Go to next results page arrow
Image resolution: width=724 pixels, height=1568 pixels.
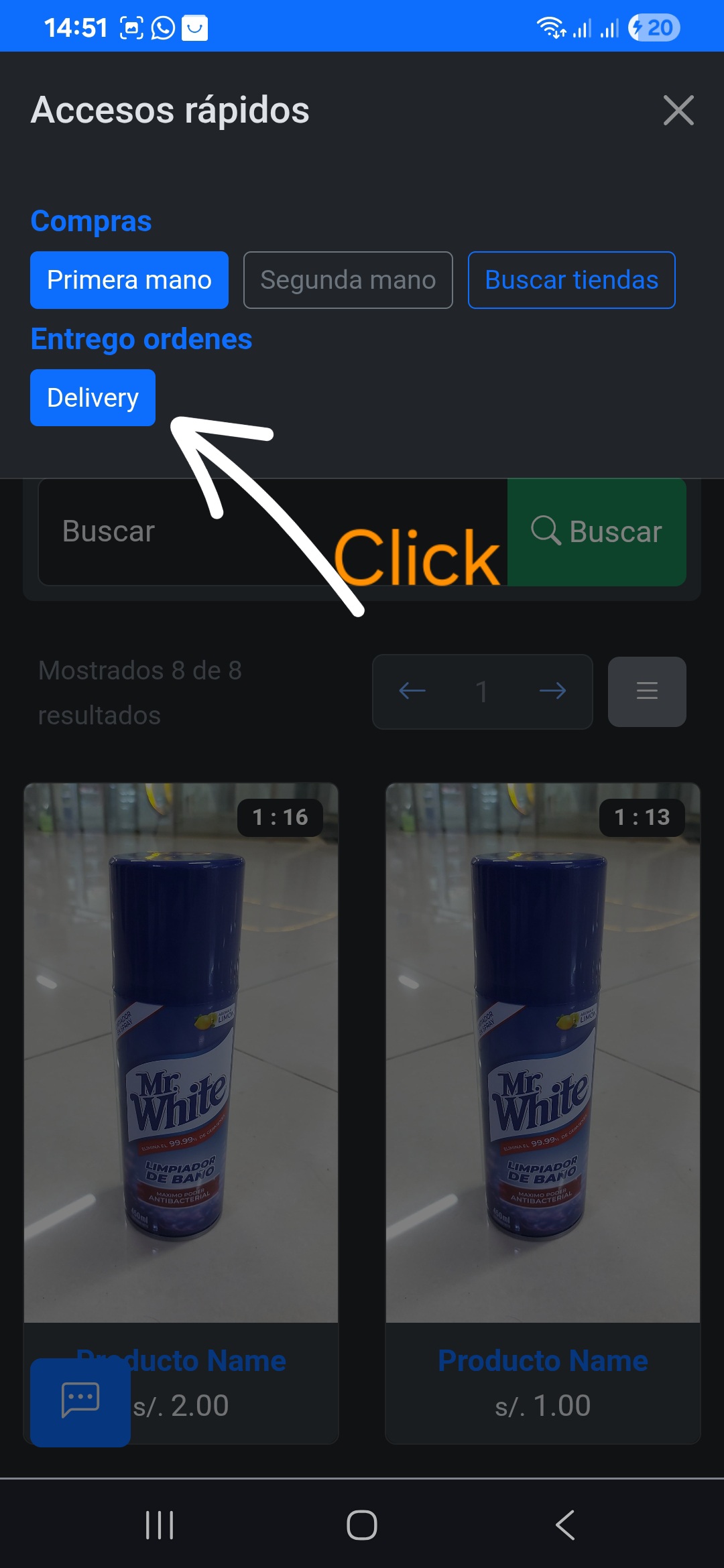pos(552,691)
